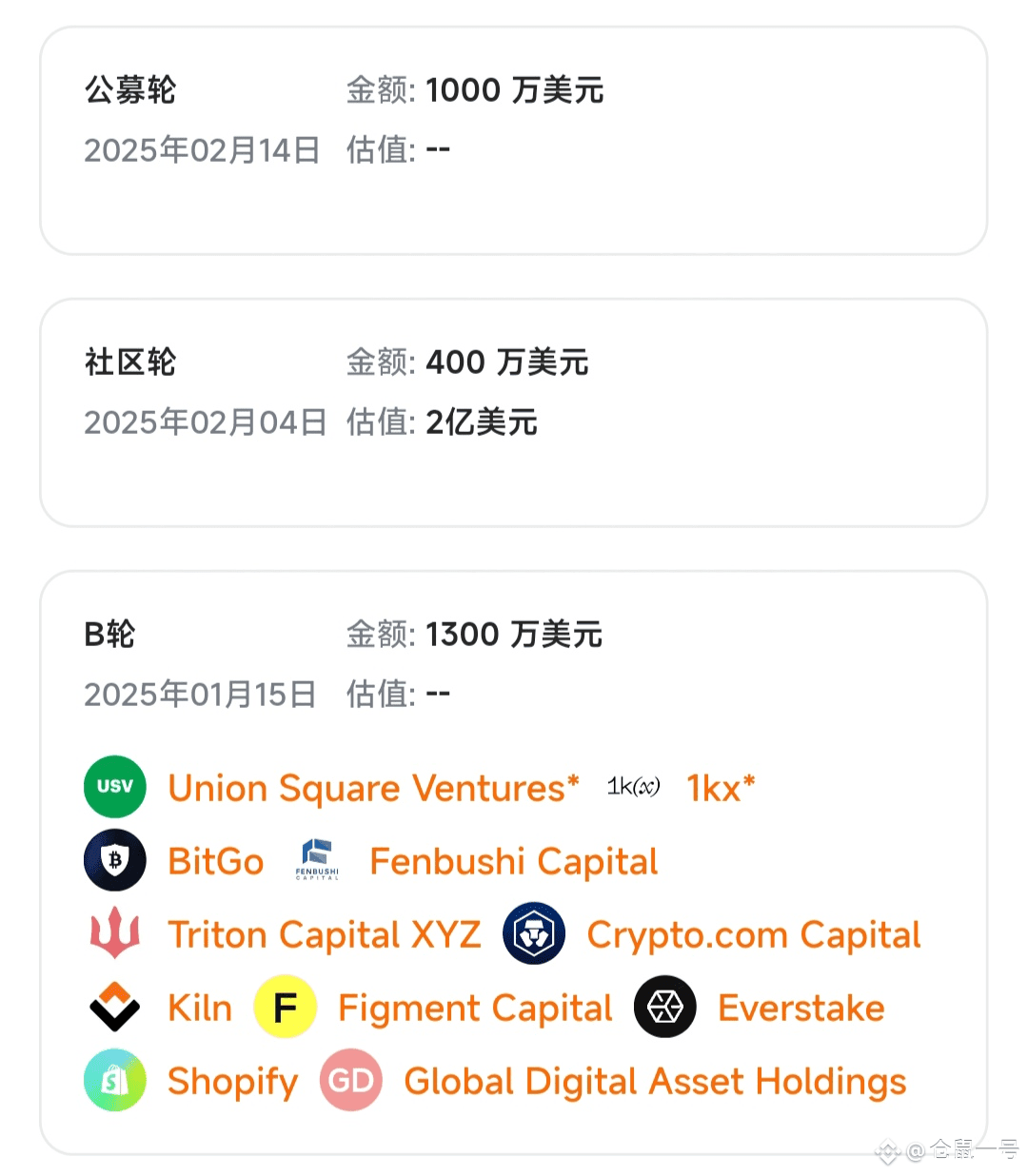Open Triton Capital XYZ profile

[x=324, y=935]
